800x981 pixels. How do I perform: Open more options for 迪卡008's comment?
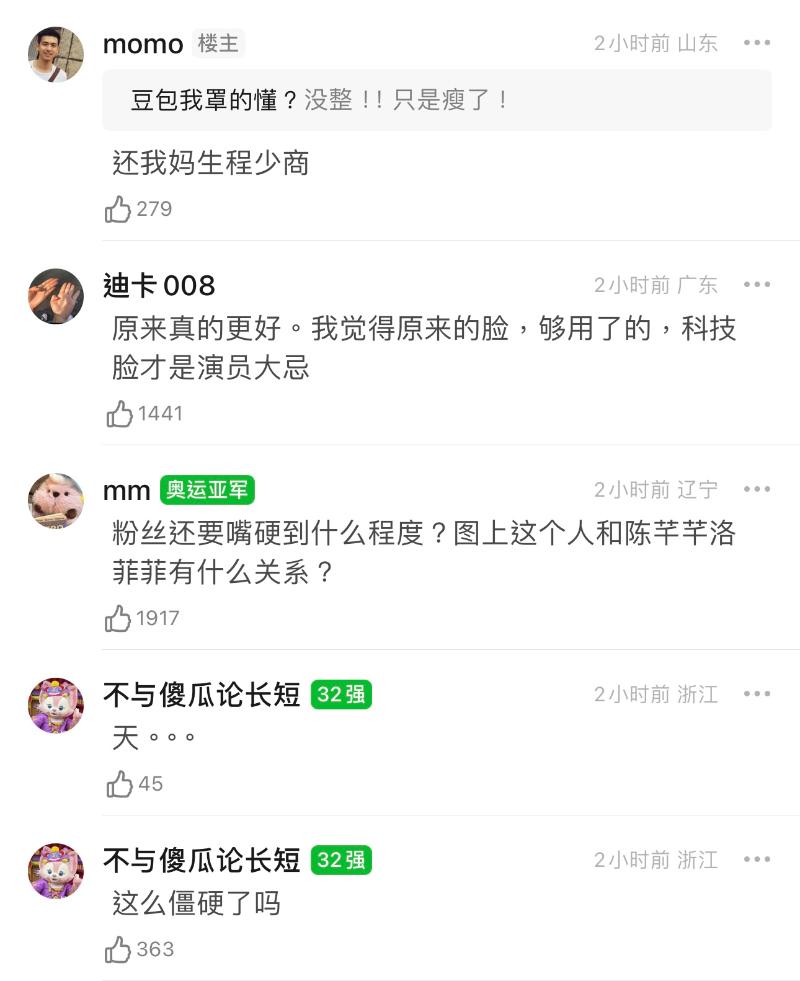point(757,285)
